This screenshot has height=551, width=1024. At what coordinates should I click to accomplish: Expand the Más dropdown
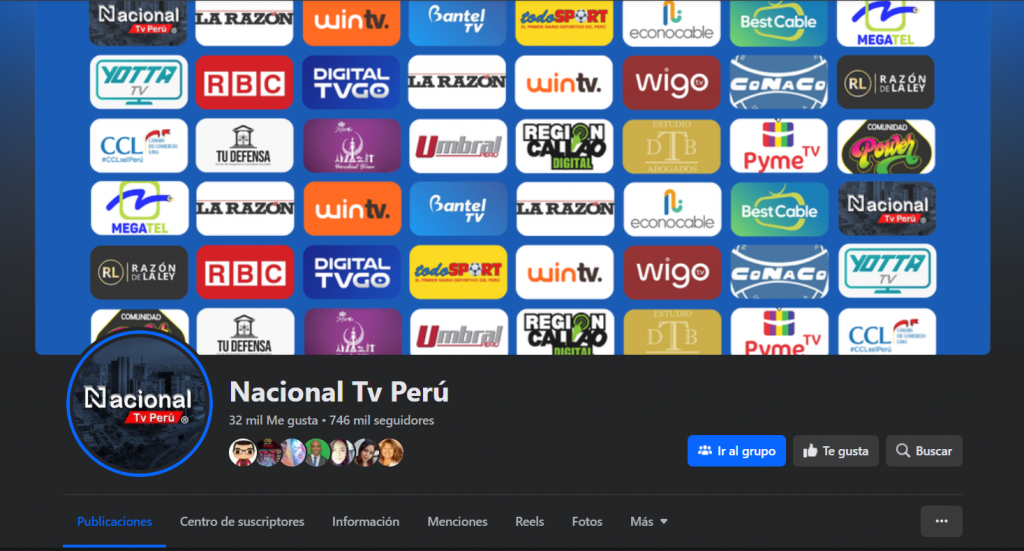click(648, 521)
